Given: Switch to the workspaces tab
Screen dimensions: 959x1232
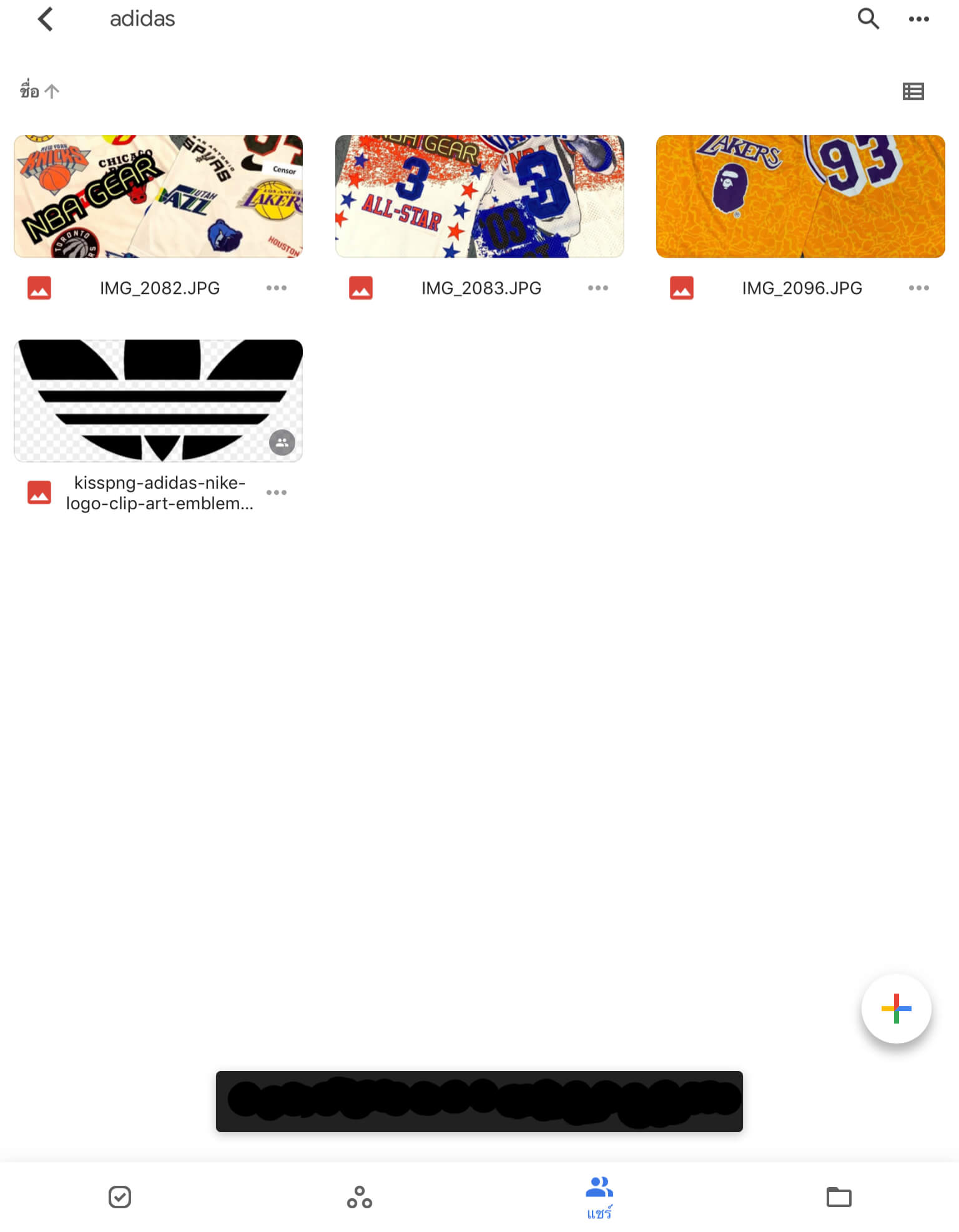Looking at the screenshot, I should (x=359, y=1196).
